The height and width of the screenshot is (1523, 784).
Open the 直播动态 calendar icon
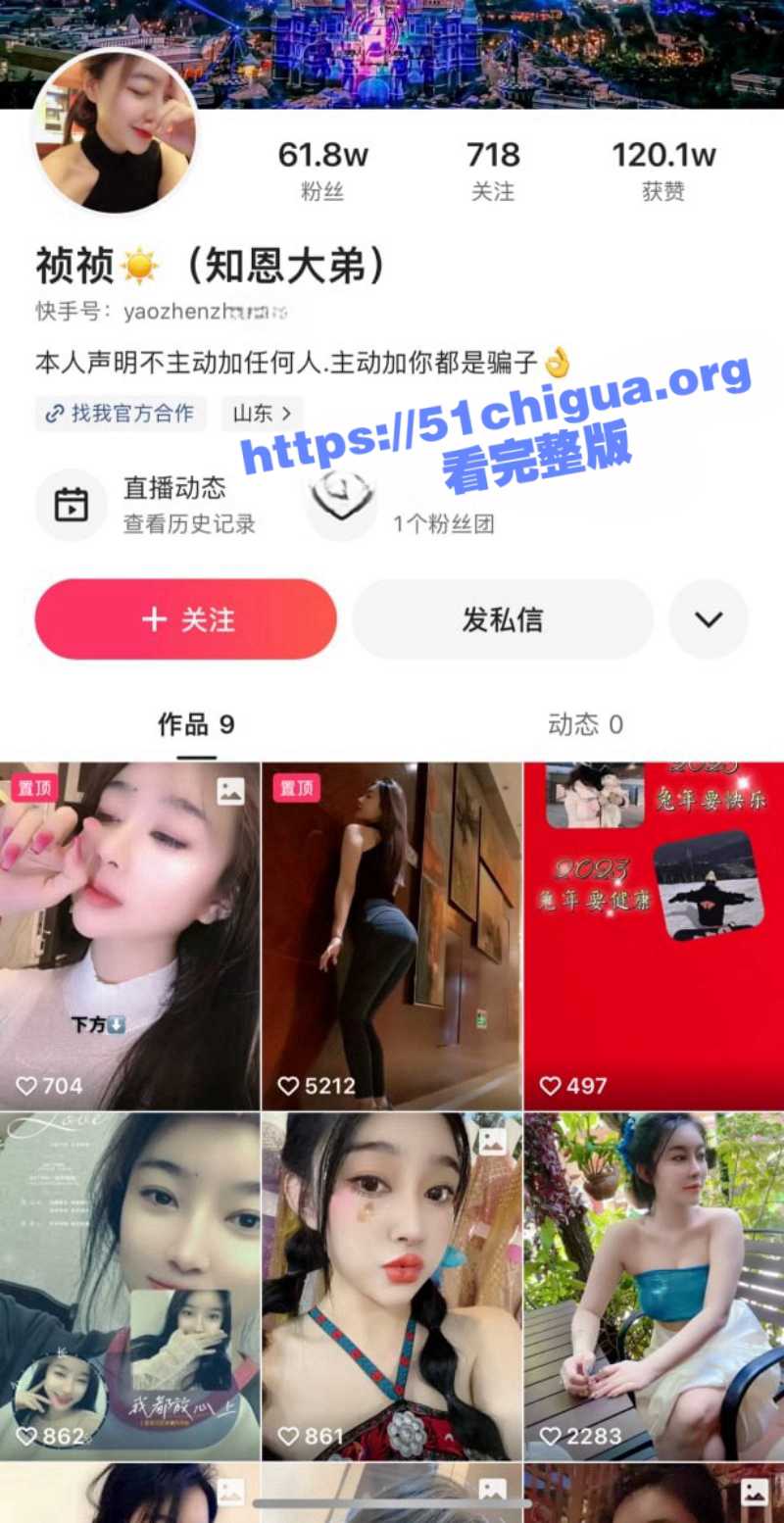70,504
